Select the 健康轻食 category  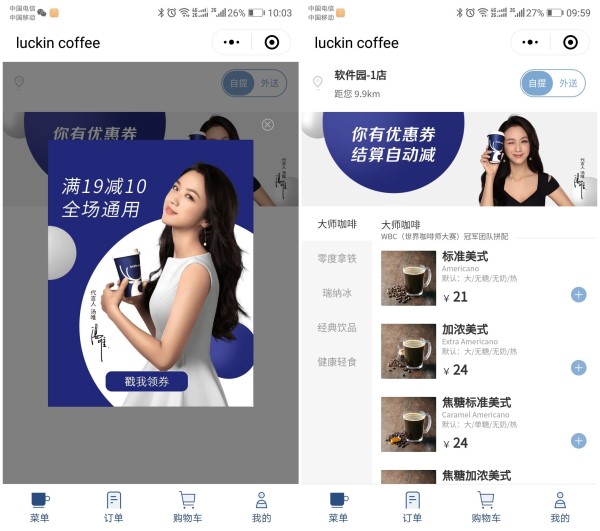pos(337,361)
